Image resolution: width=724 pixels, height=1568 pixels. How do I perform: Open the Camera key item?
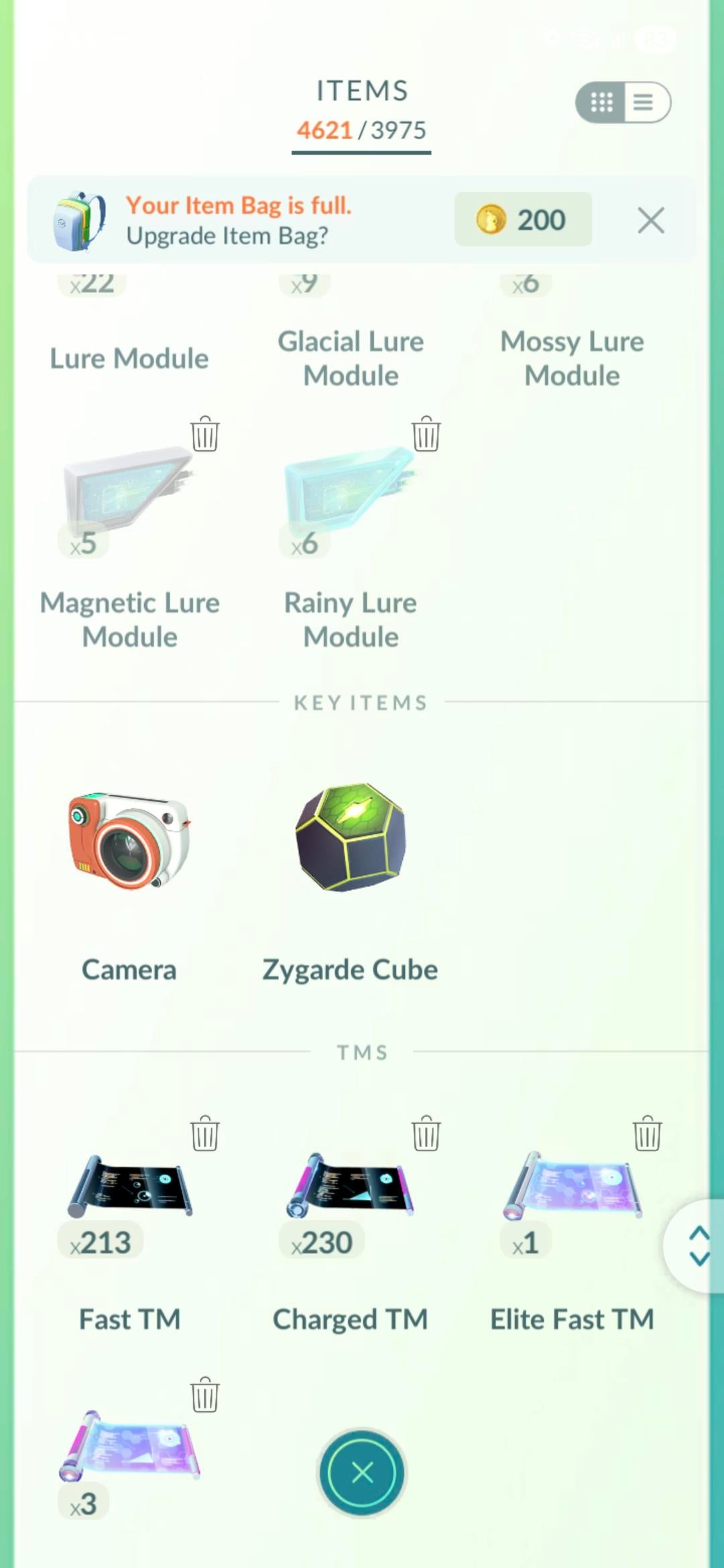129,842
